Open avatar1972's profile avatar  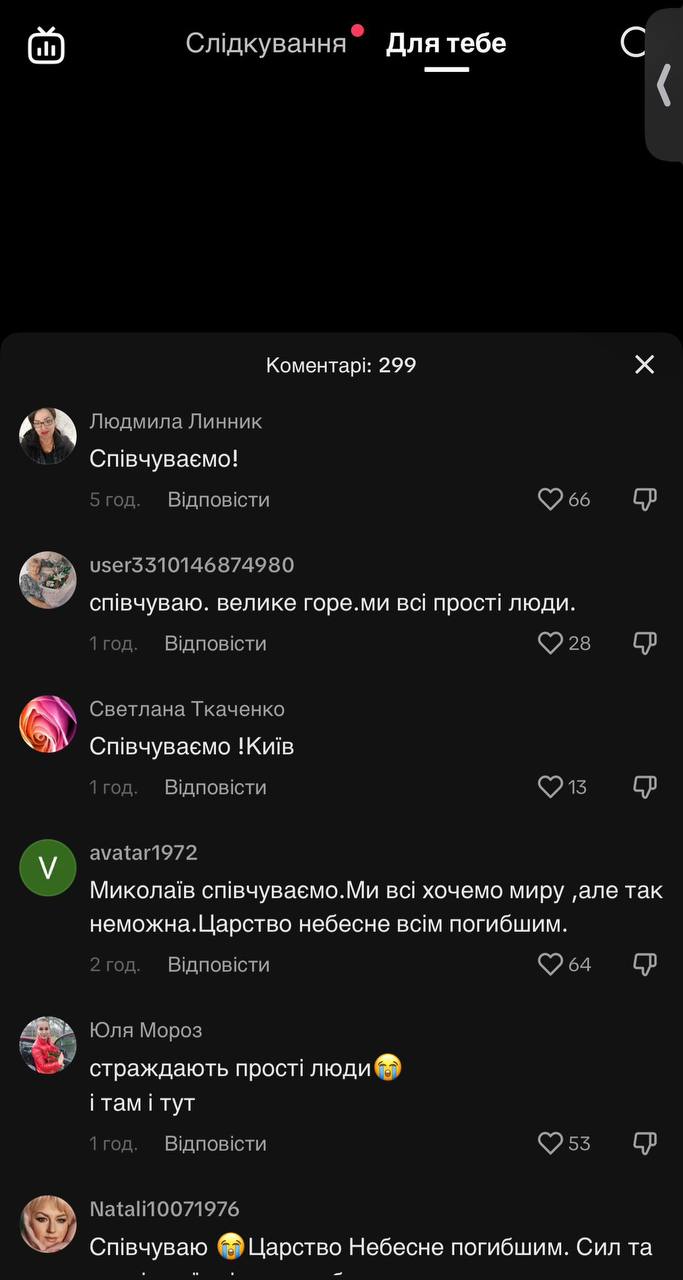48,867
